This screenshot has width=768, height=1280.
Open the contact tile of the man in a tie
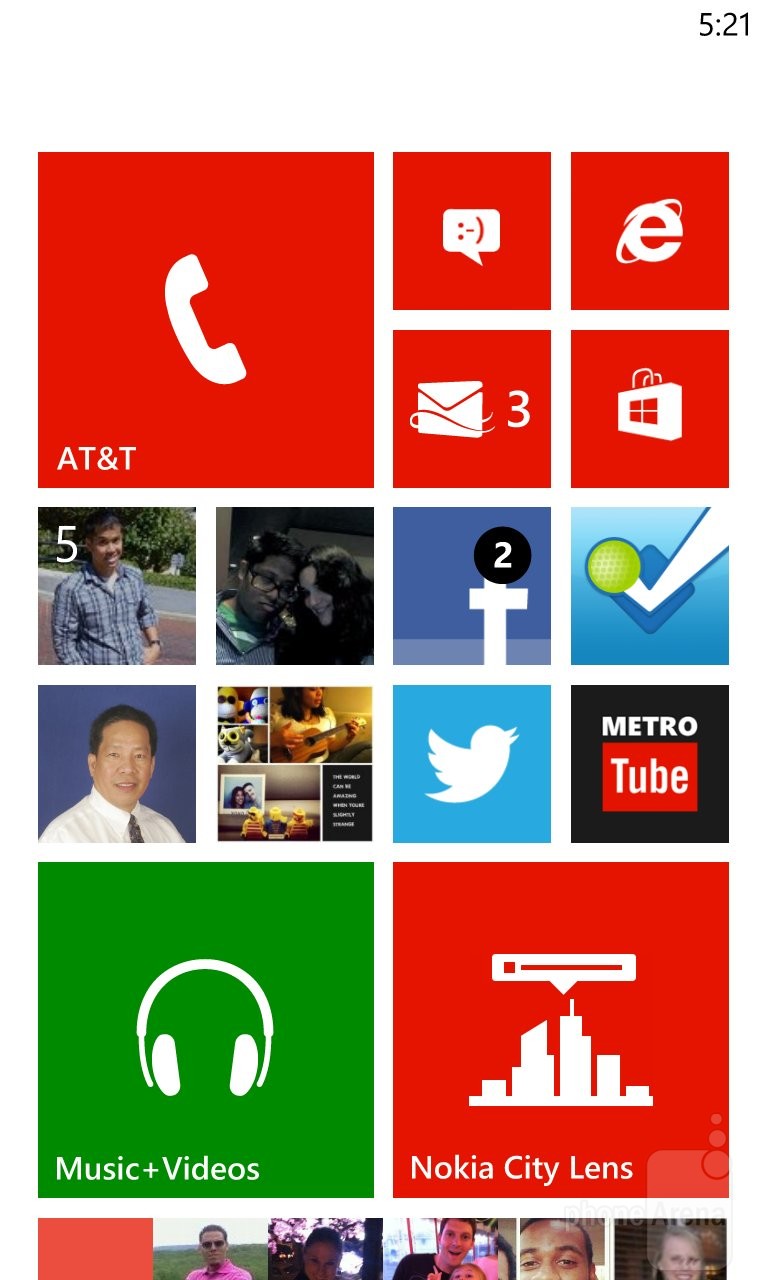[x=116, y=764]
